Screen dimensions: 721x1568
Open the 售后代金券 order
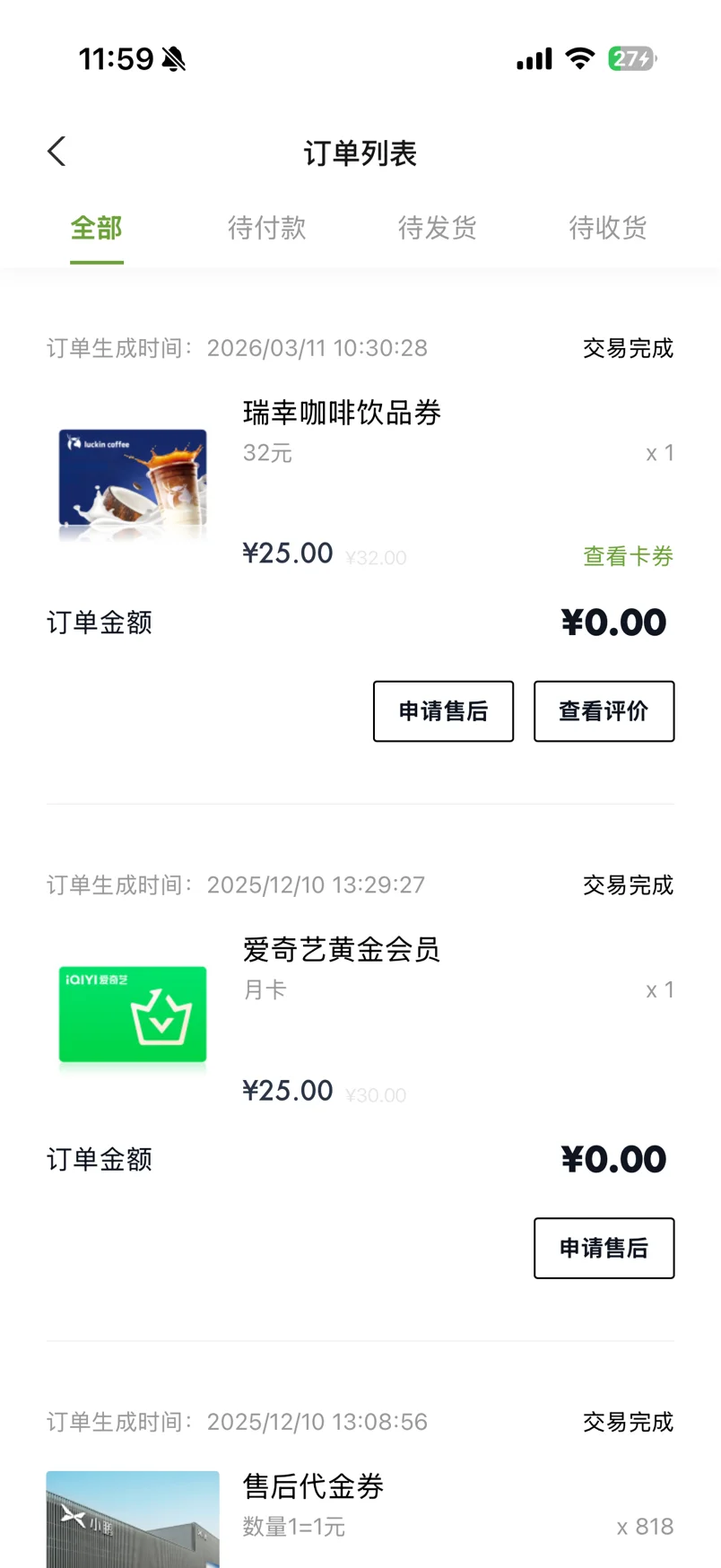coord(313,1486)
